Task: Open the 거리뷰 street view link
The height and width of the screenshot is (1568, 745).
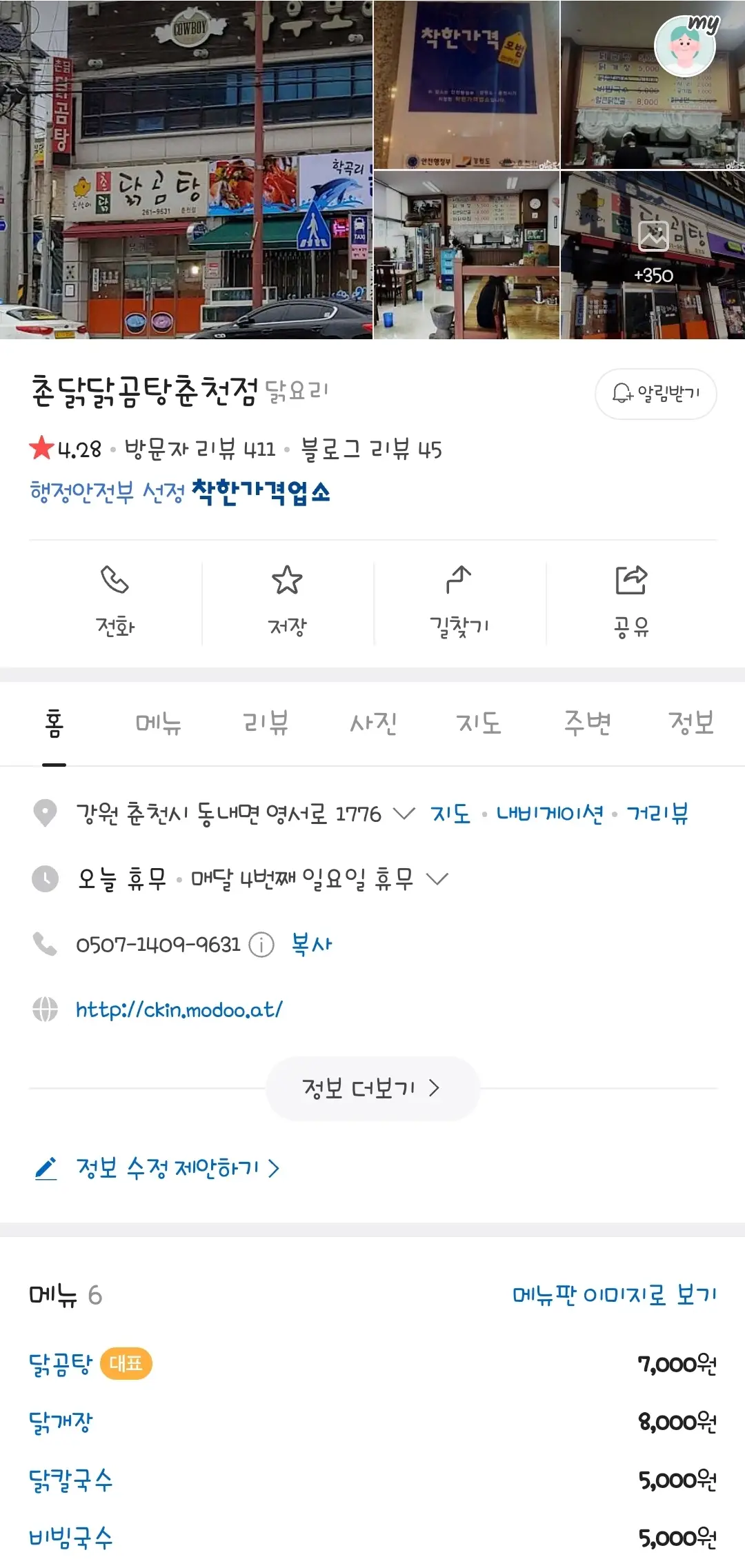Action: click(657, 814)
